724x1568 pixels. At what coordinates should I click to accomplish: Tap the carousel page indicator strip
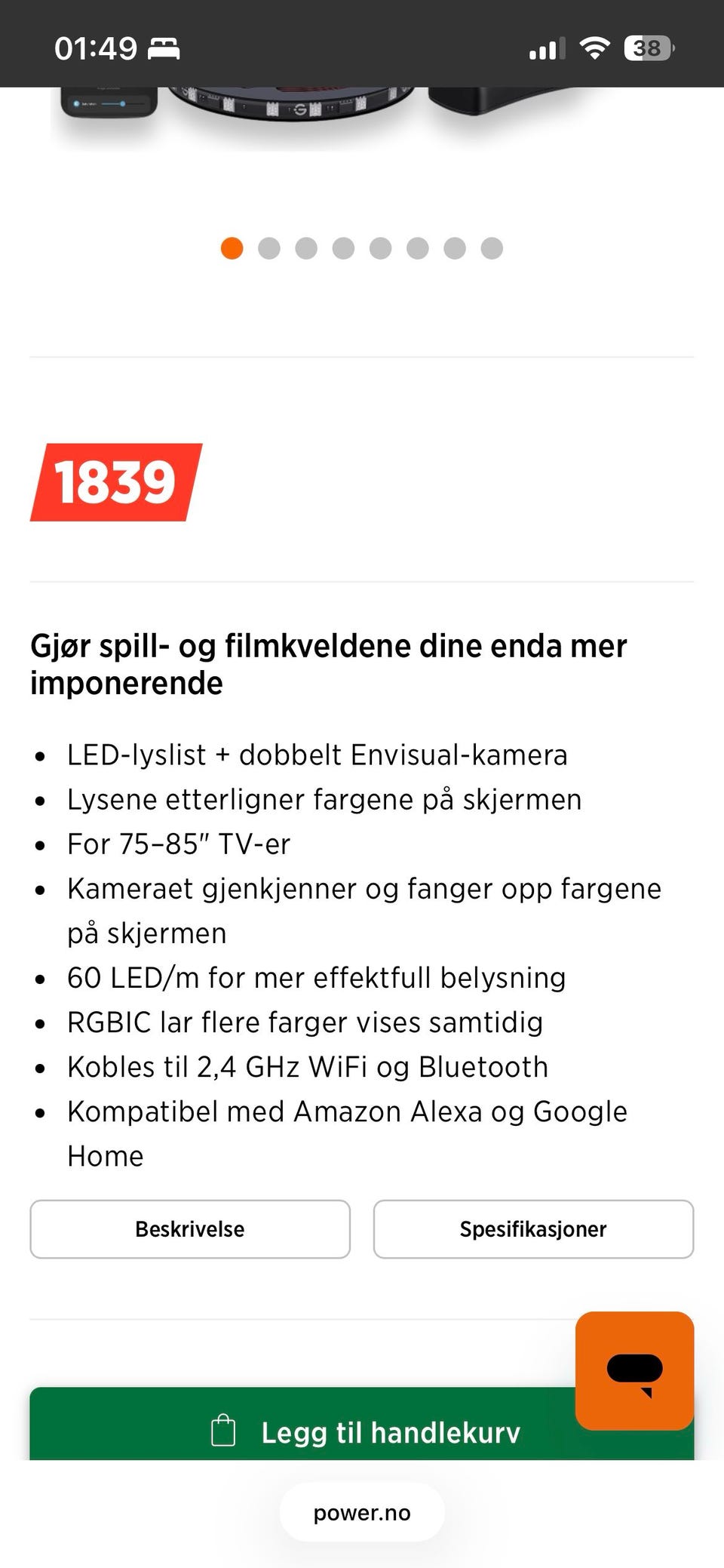pos(362,247)
